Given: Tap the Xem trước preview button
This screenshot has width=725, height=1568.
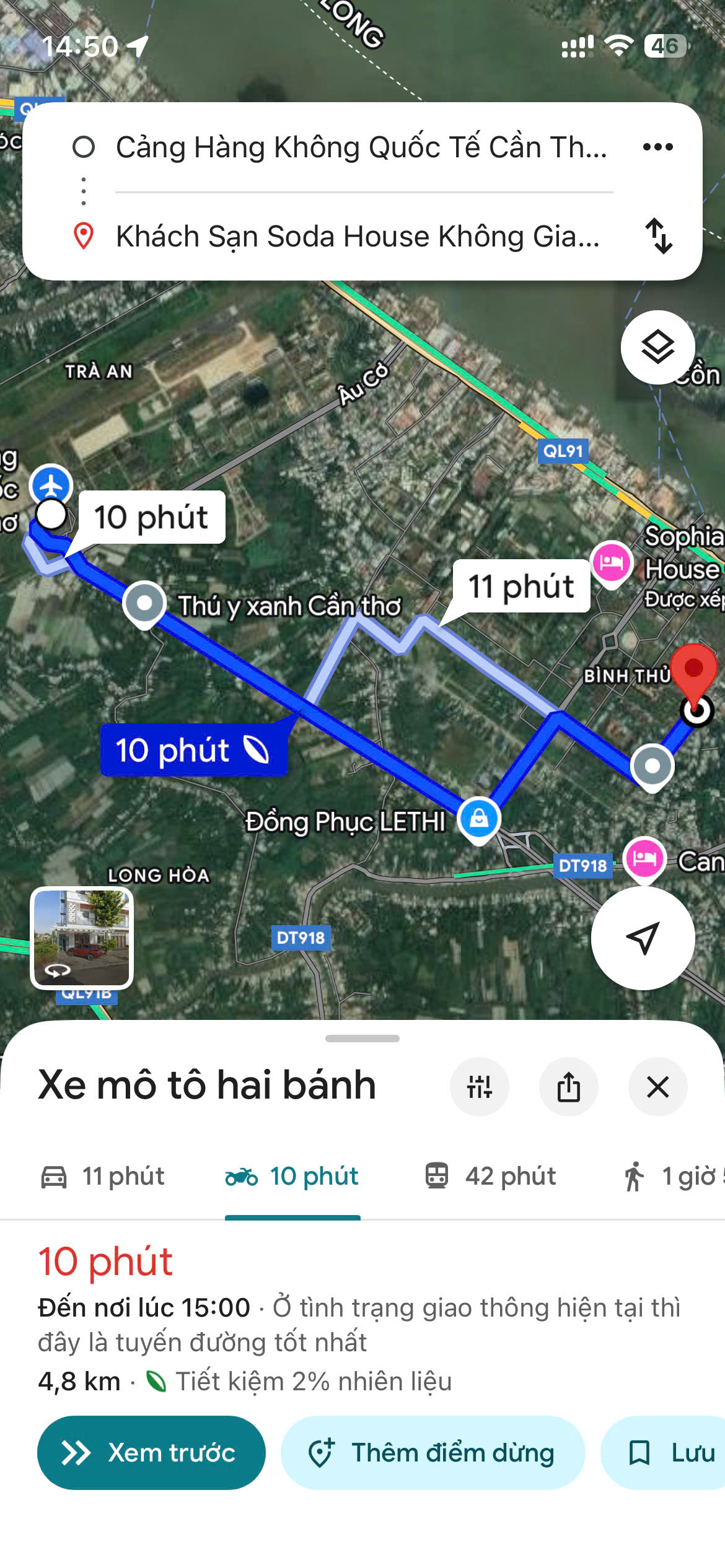Looking at the screenshot, I should click(x=151, y=1453).
